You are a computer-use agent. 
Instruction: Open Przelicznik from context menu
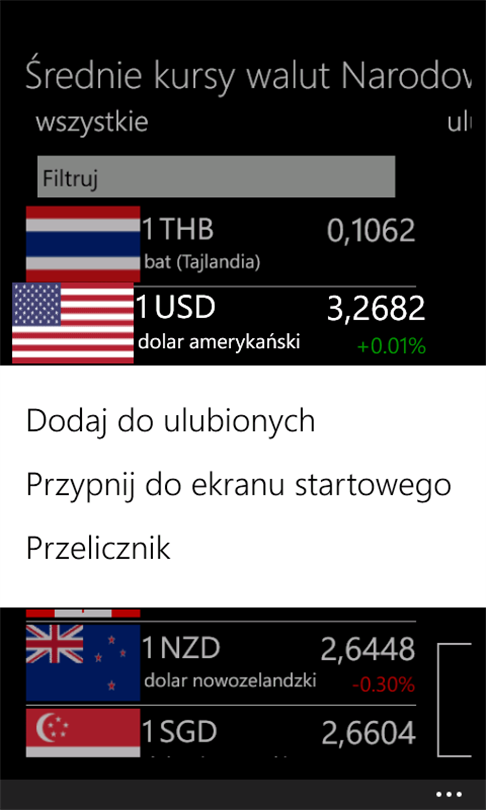point(98,548)
